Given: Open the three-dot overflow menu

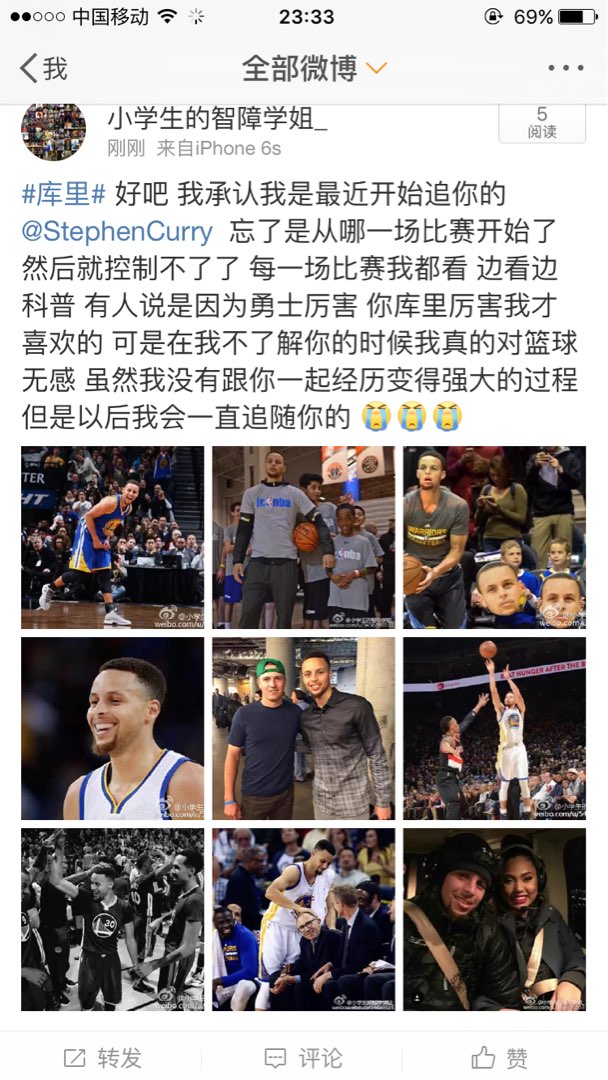Looking at the screenshot, I should point(565,68).
